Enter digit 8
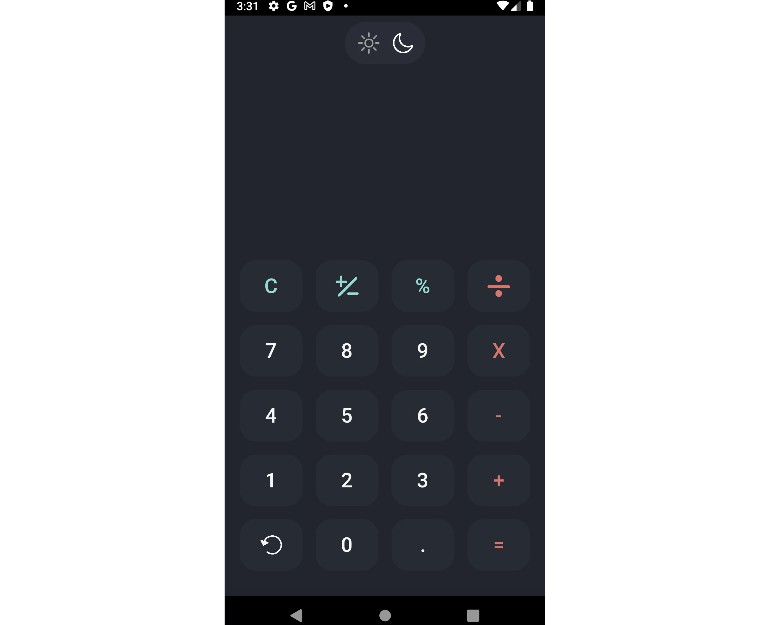 pyautogui.click(x=347, y=351)
